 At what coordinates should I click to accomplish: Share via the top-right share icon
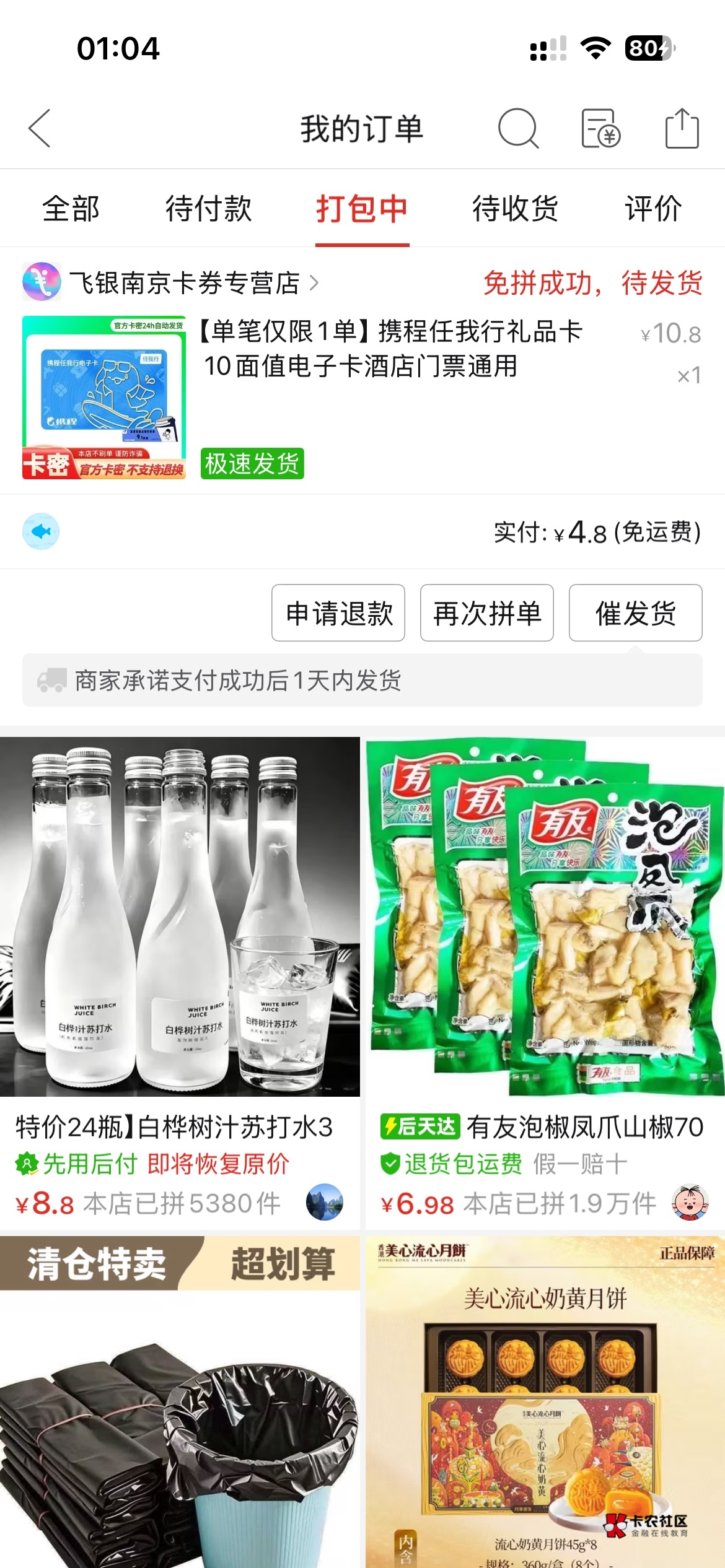point(682,128)
